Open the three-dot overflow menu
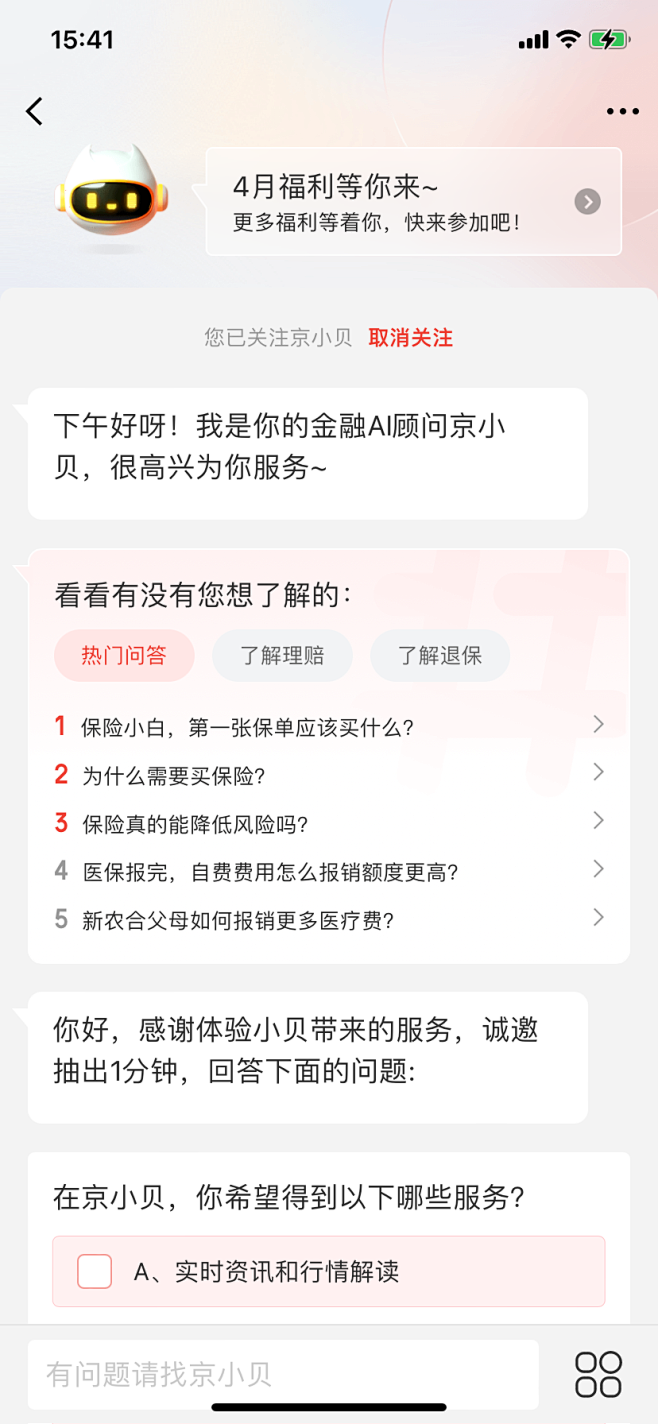The image size is (658, 1424). point(622,111)
